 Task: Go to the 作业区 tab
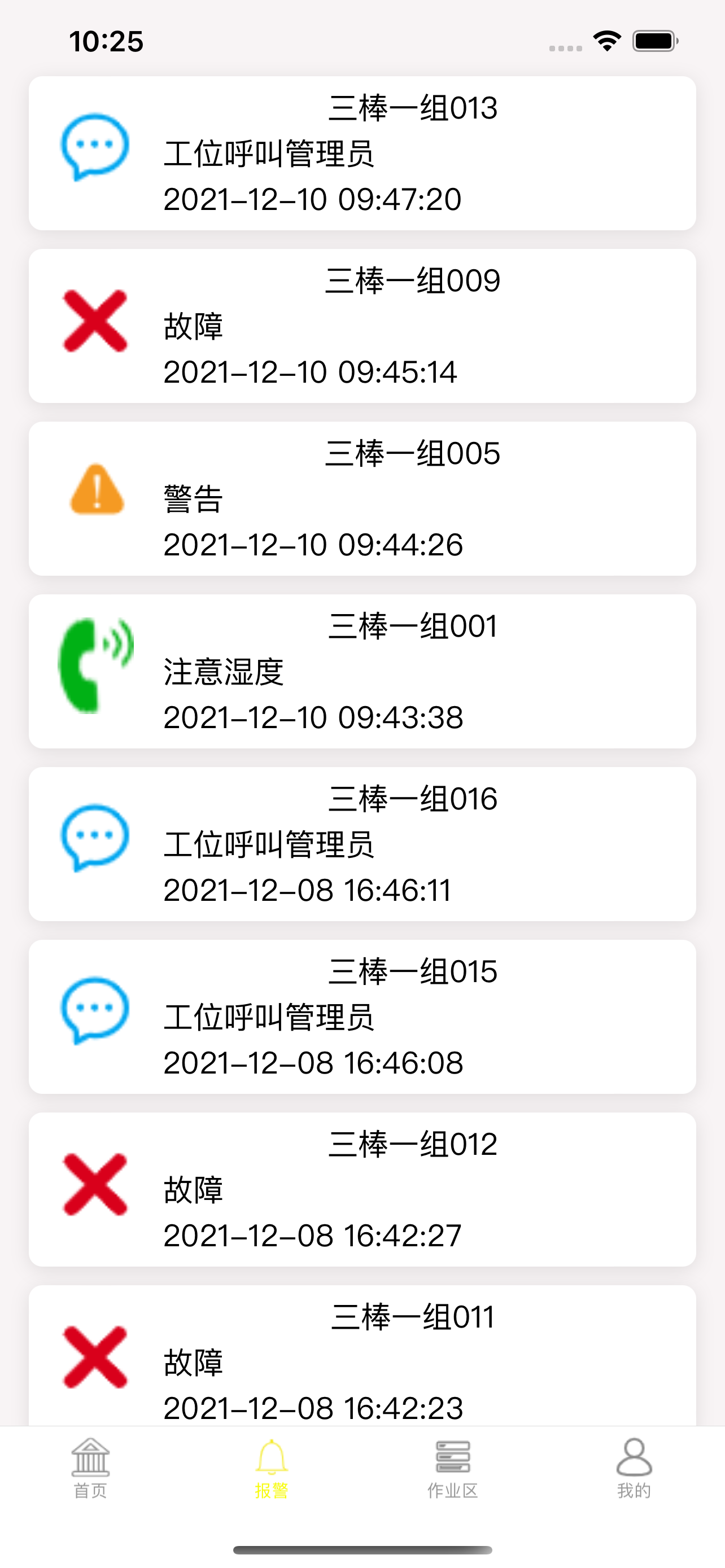point(453,1468)
